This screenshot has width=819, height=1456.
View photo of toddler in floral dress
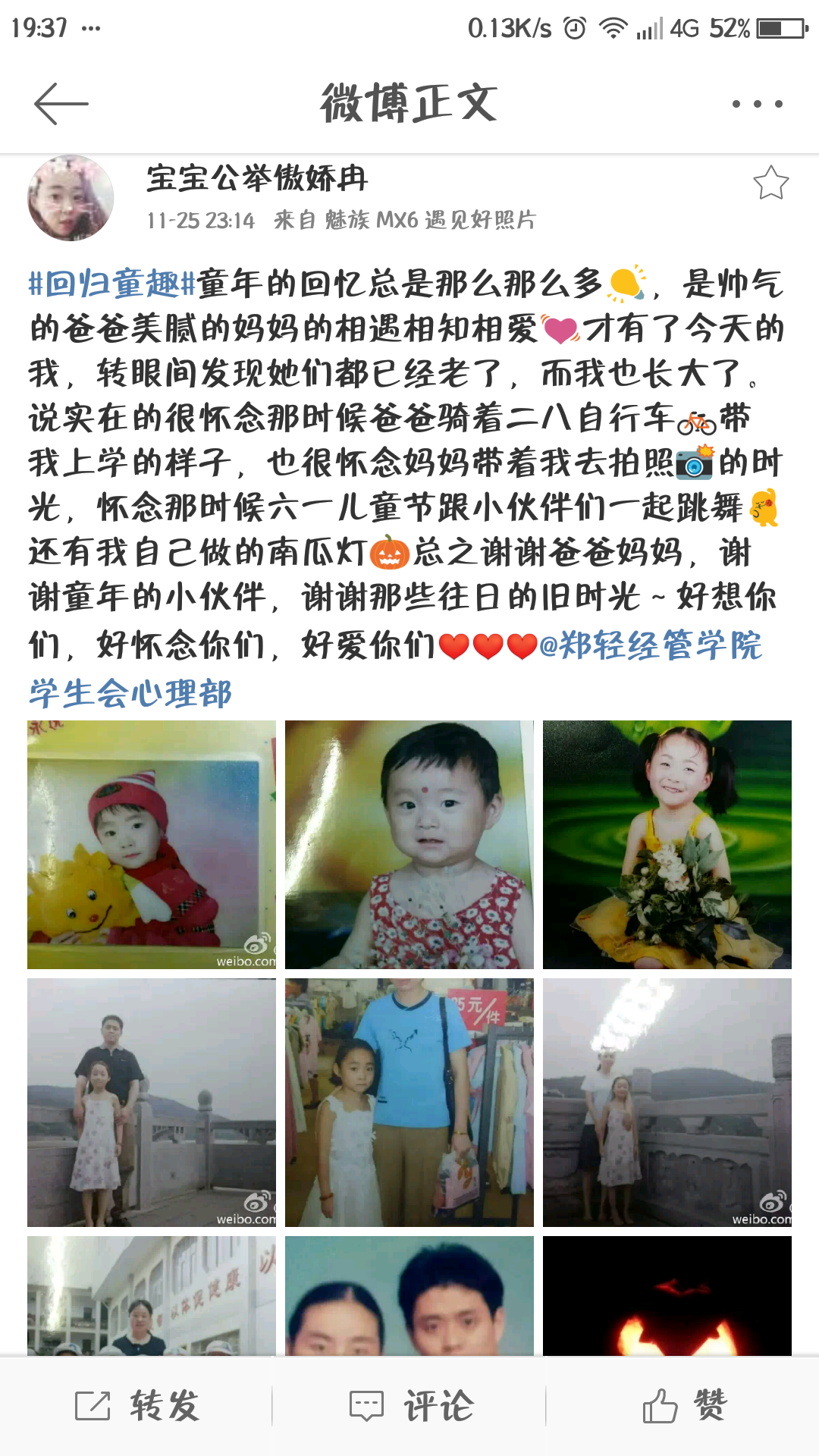[409, 844]
